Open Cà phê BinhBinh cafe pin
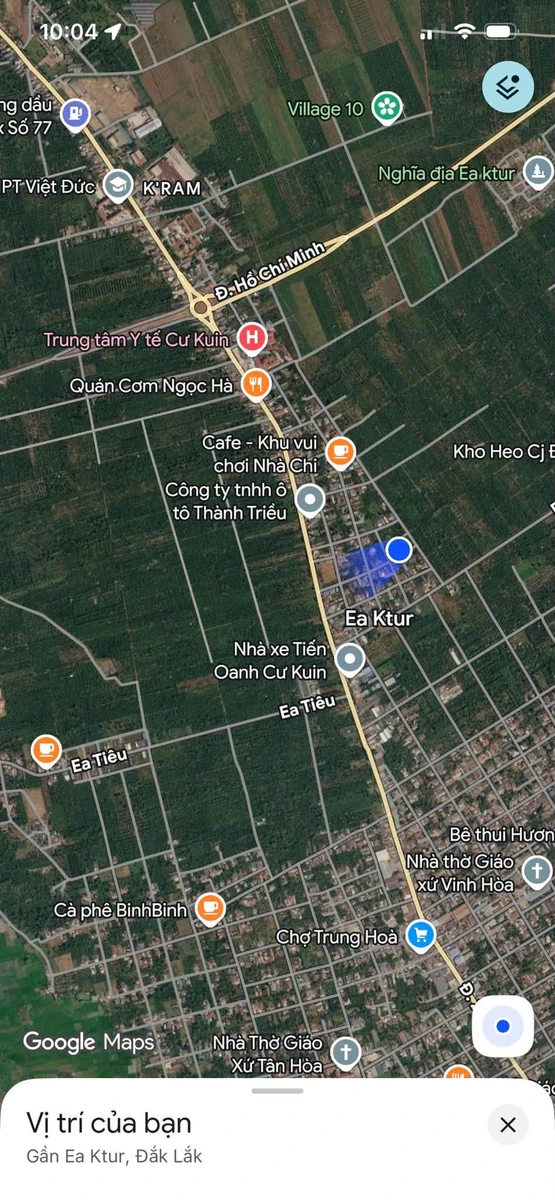Screen dimensions: 555x1200 pos(210,908)
